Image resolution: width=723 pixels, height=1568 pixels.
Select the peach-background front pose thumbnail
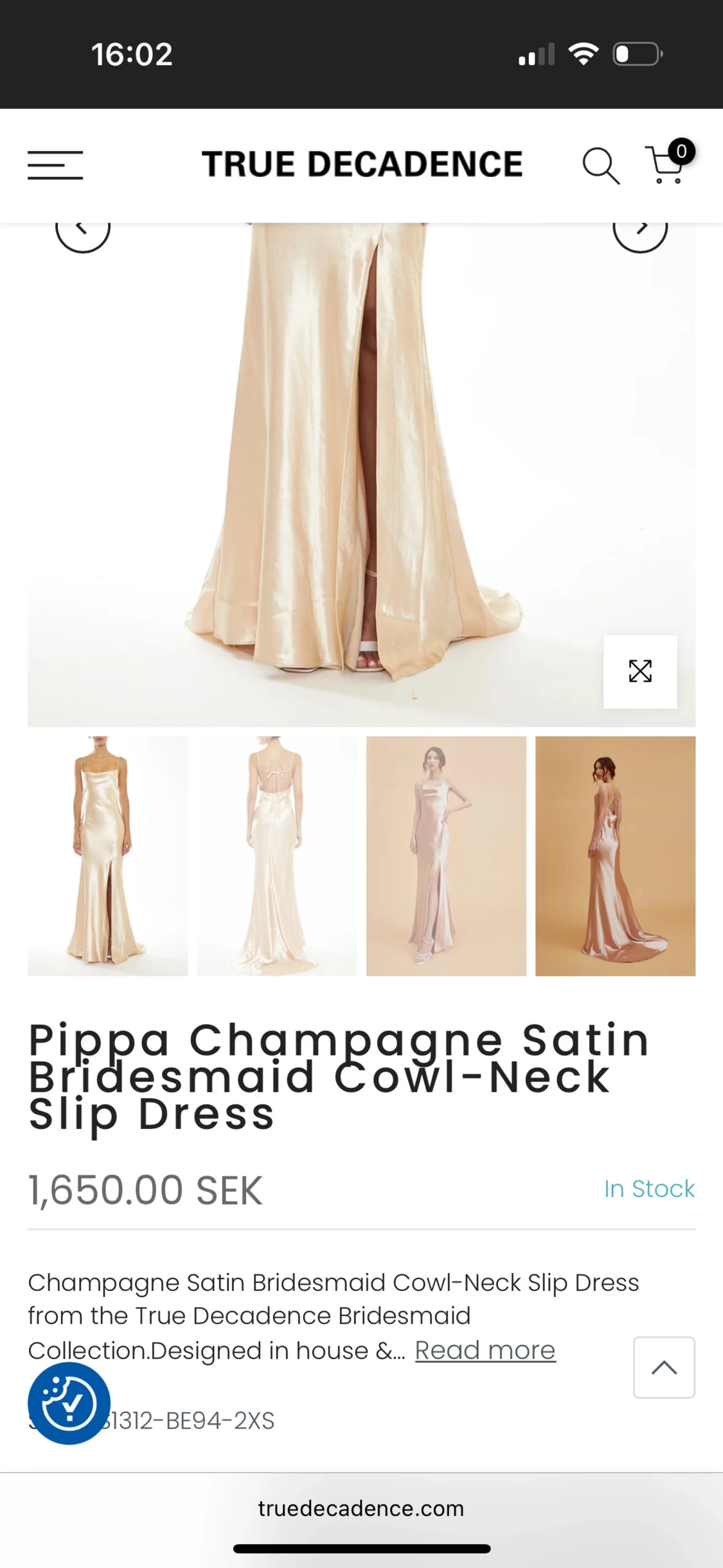(x=446, y=856)
